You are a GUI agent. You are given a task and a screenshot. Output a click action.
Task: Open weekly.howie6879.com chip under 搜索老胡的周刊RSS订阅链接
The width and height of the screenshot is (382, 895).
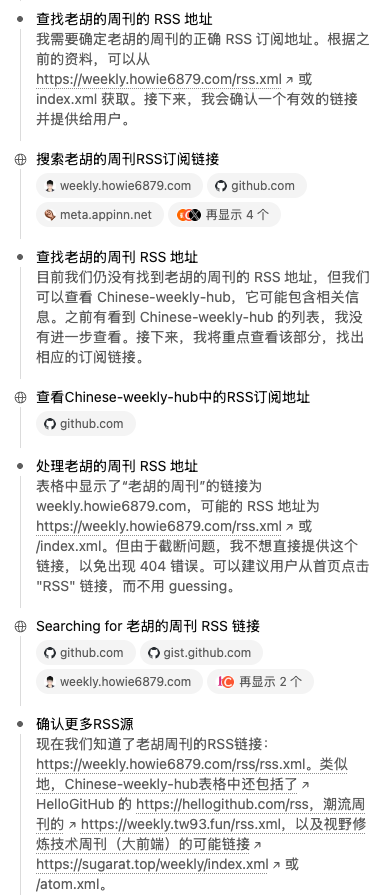(x=119, y=186)
